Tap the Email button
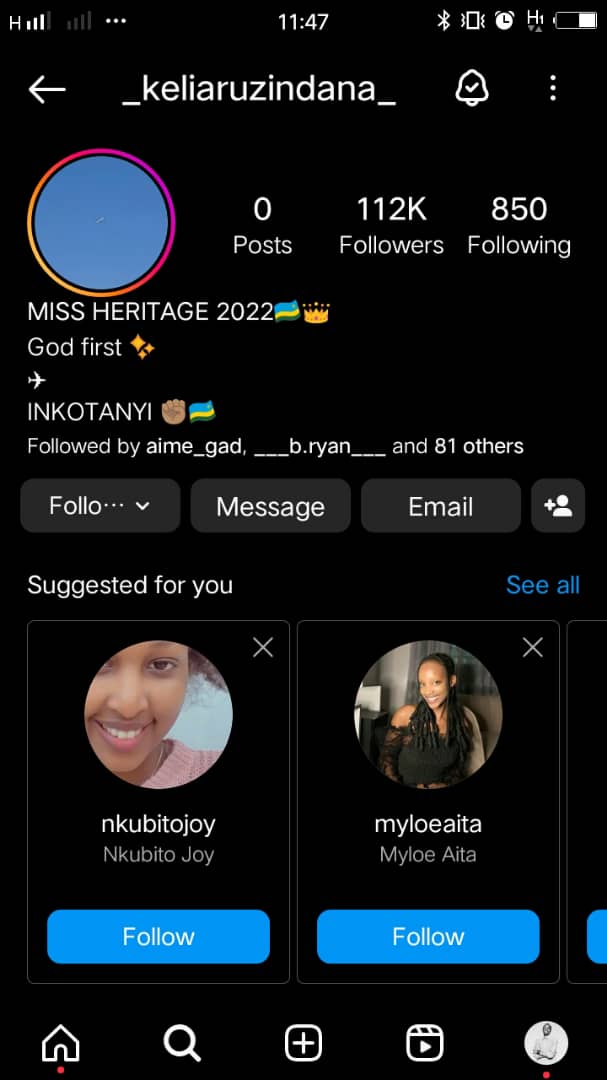The width and height of the screenshot is (607, 1080). pos(440,506)
